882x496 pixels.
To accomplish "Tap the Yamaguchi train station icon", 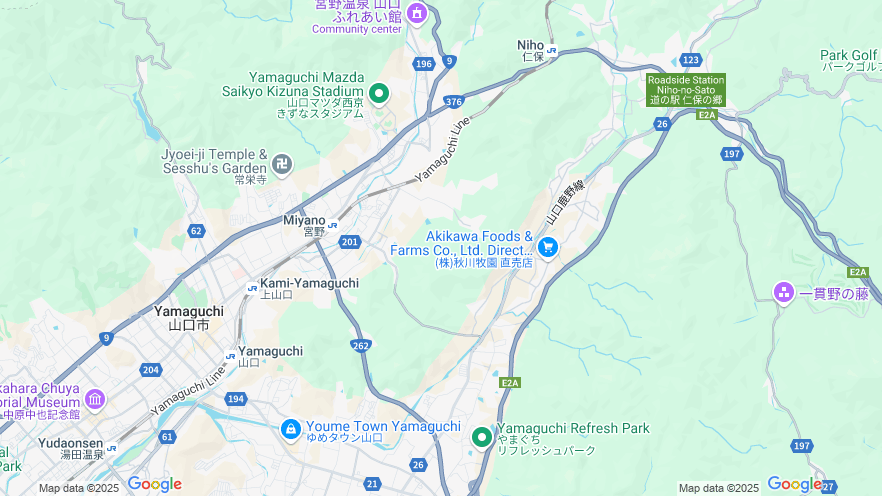I will (231, 356).
